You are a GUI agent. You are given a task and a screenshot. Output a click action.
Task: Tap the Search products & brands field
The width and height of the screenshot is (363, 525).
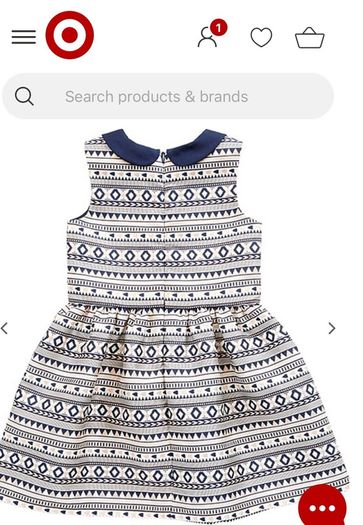[x=168, y=96]
